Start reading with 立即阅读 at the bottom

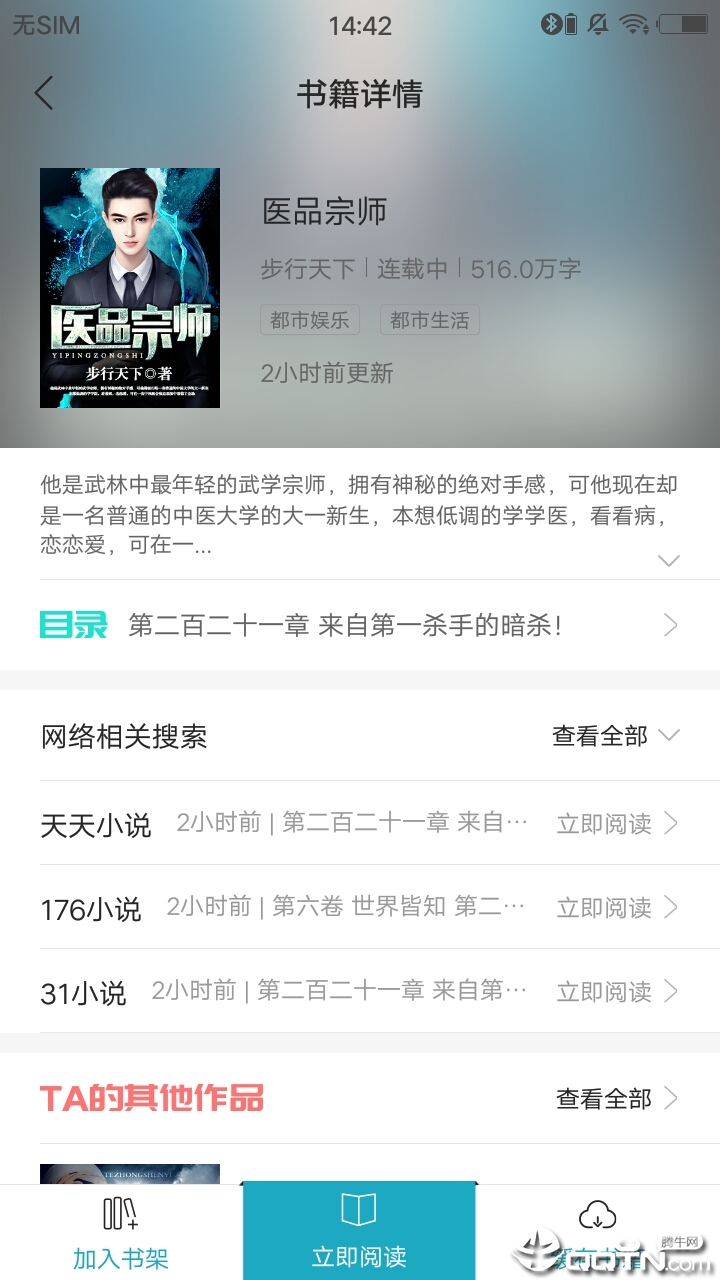click(359, 1232)
